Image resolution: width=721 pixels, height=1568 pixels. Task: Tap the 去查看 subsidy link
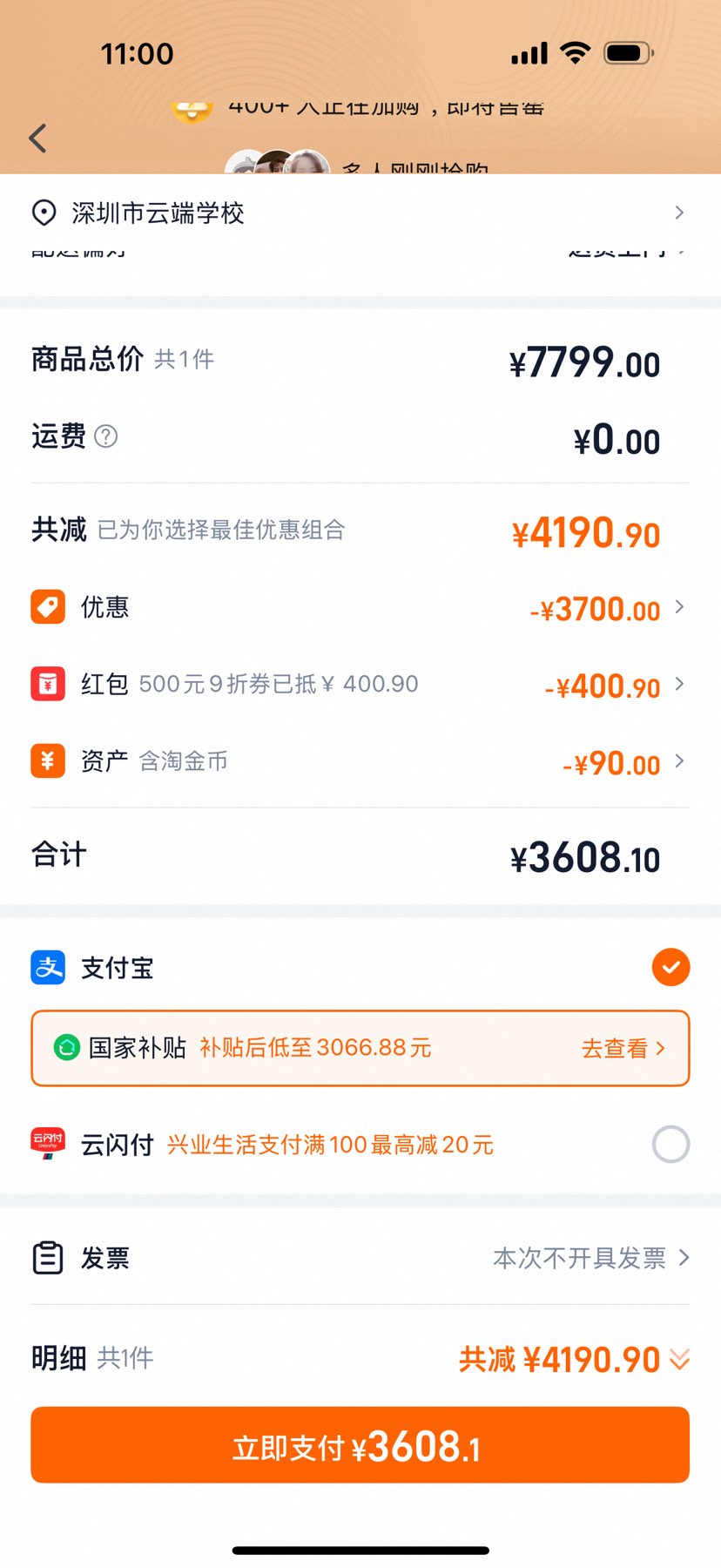click(x=623, y=1049)
